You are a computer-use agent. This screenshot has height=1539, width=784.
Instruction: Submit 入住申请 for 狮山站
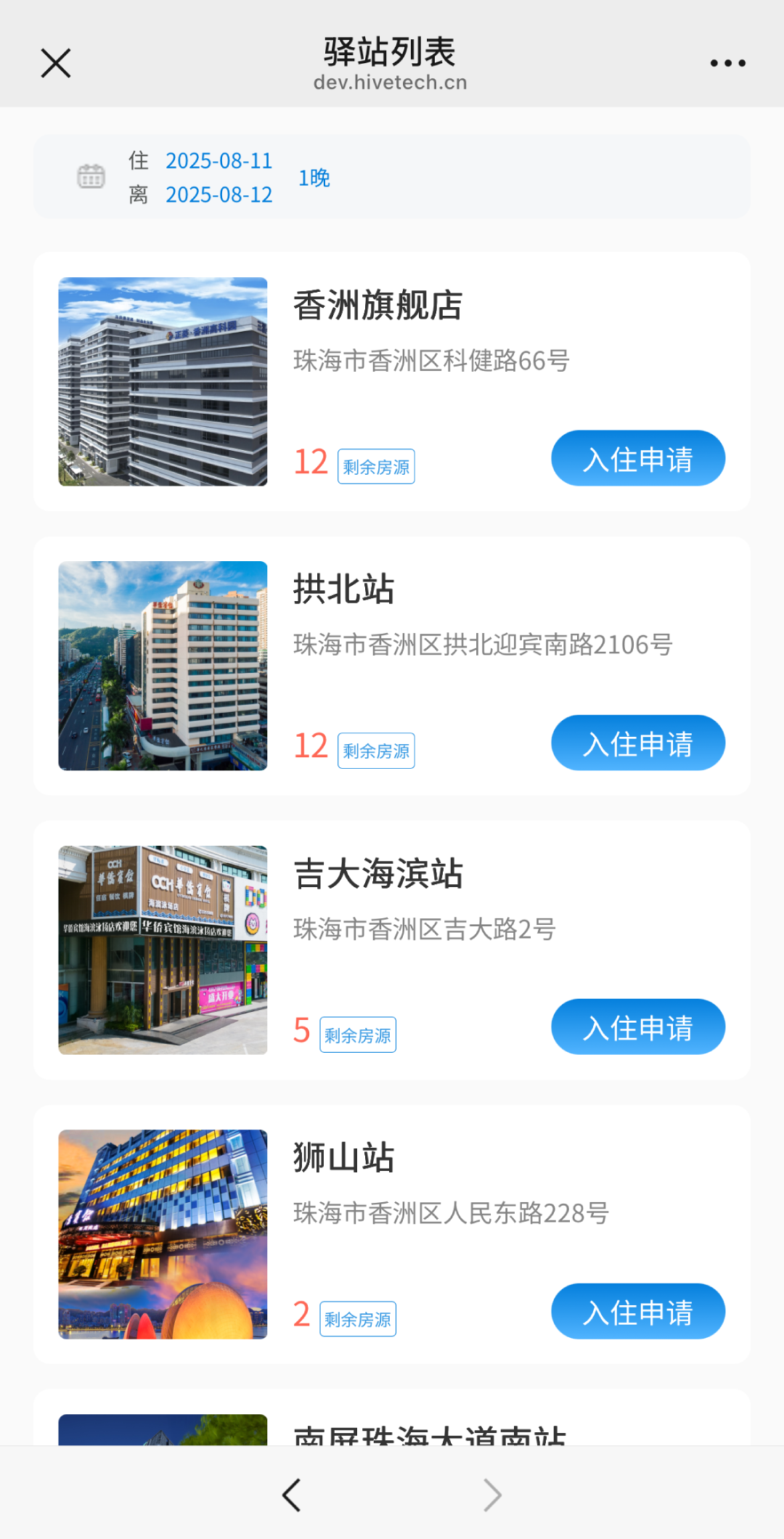(637, 1312)
